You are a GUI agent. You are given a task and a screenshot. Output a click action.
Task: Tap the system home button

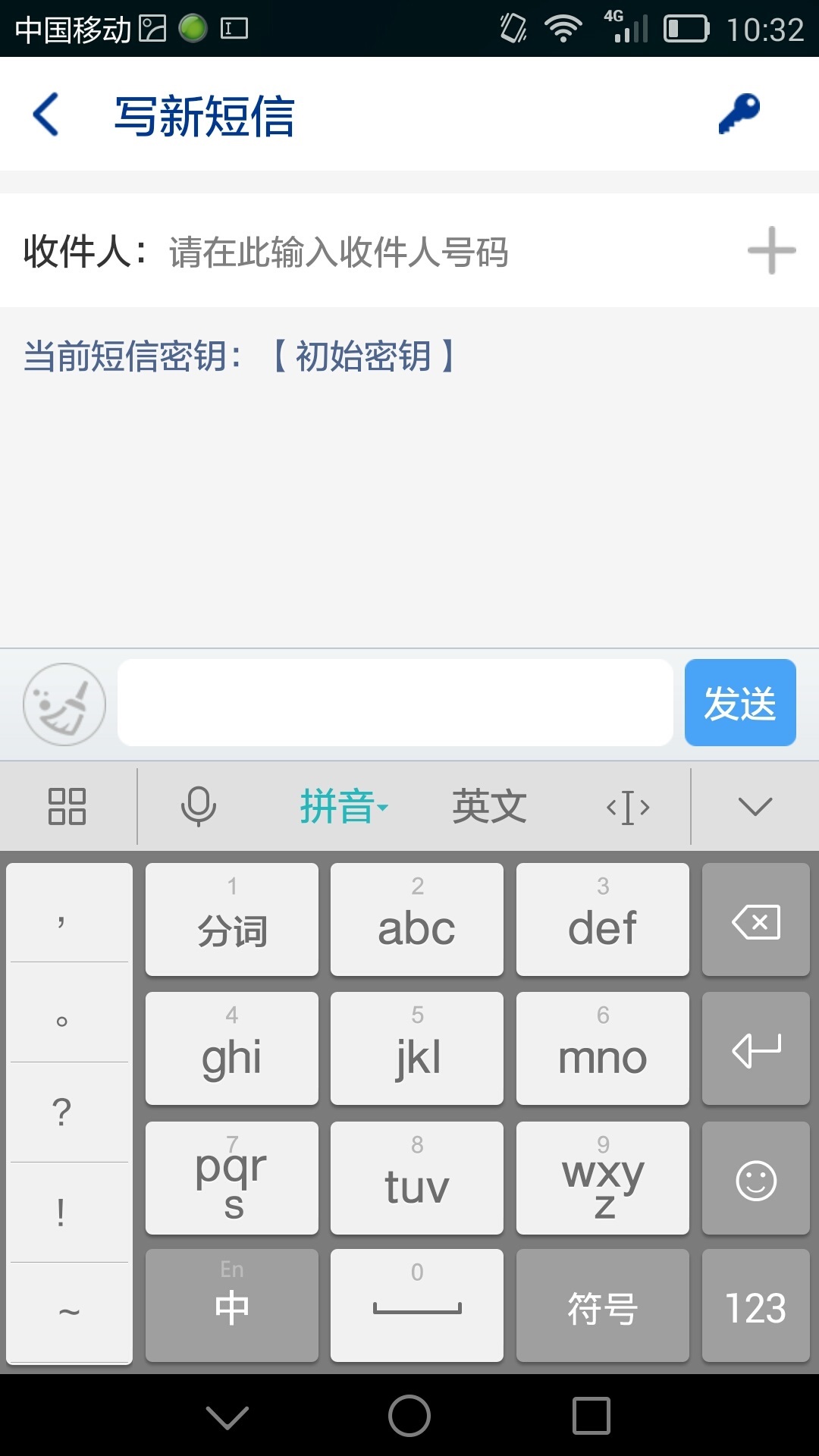(409, 1416)
